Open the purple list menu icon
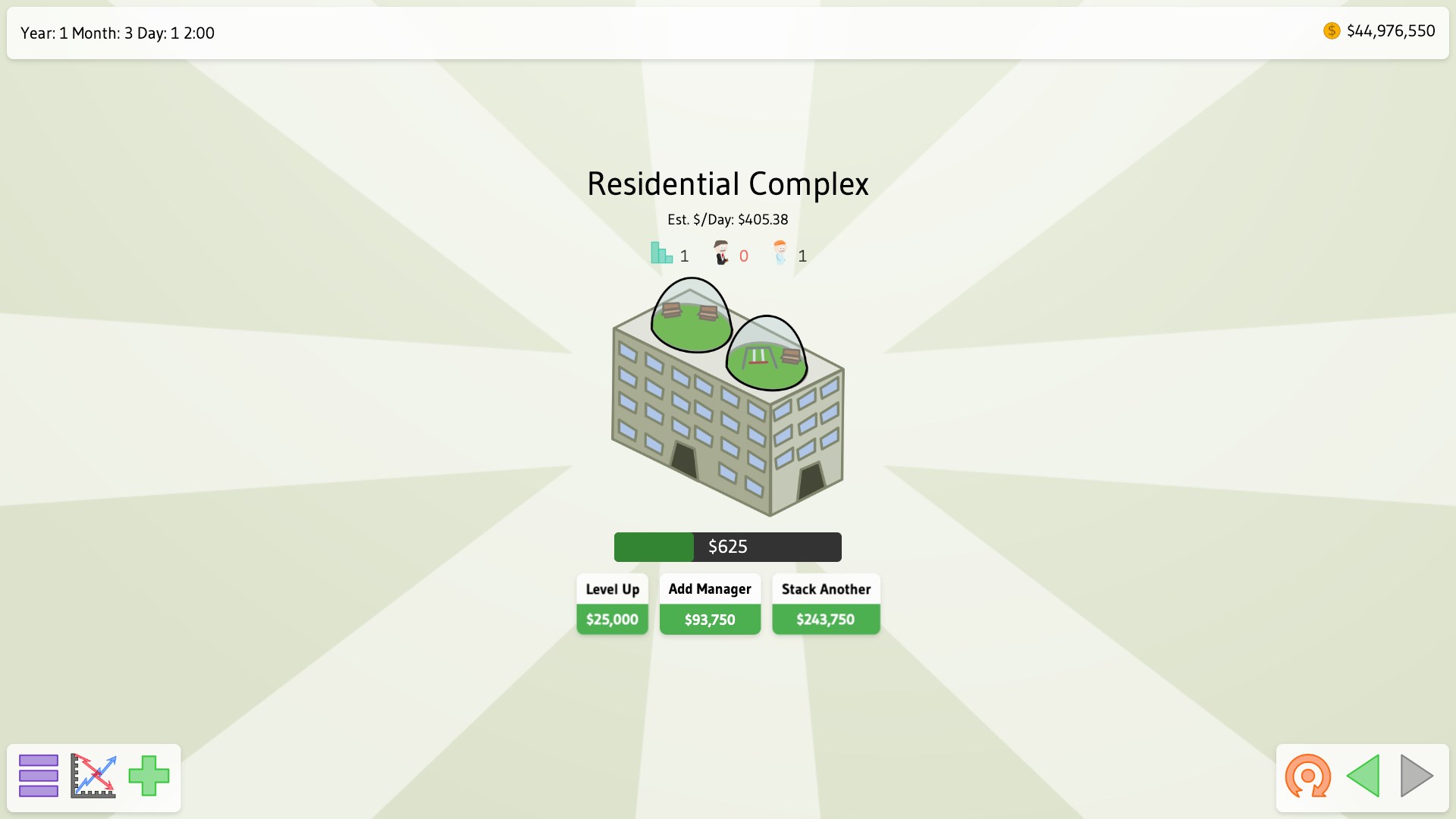 pyautogui.click(x=39, y=776)
